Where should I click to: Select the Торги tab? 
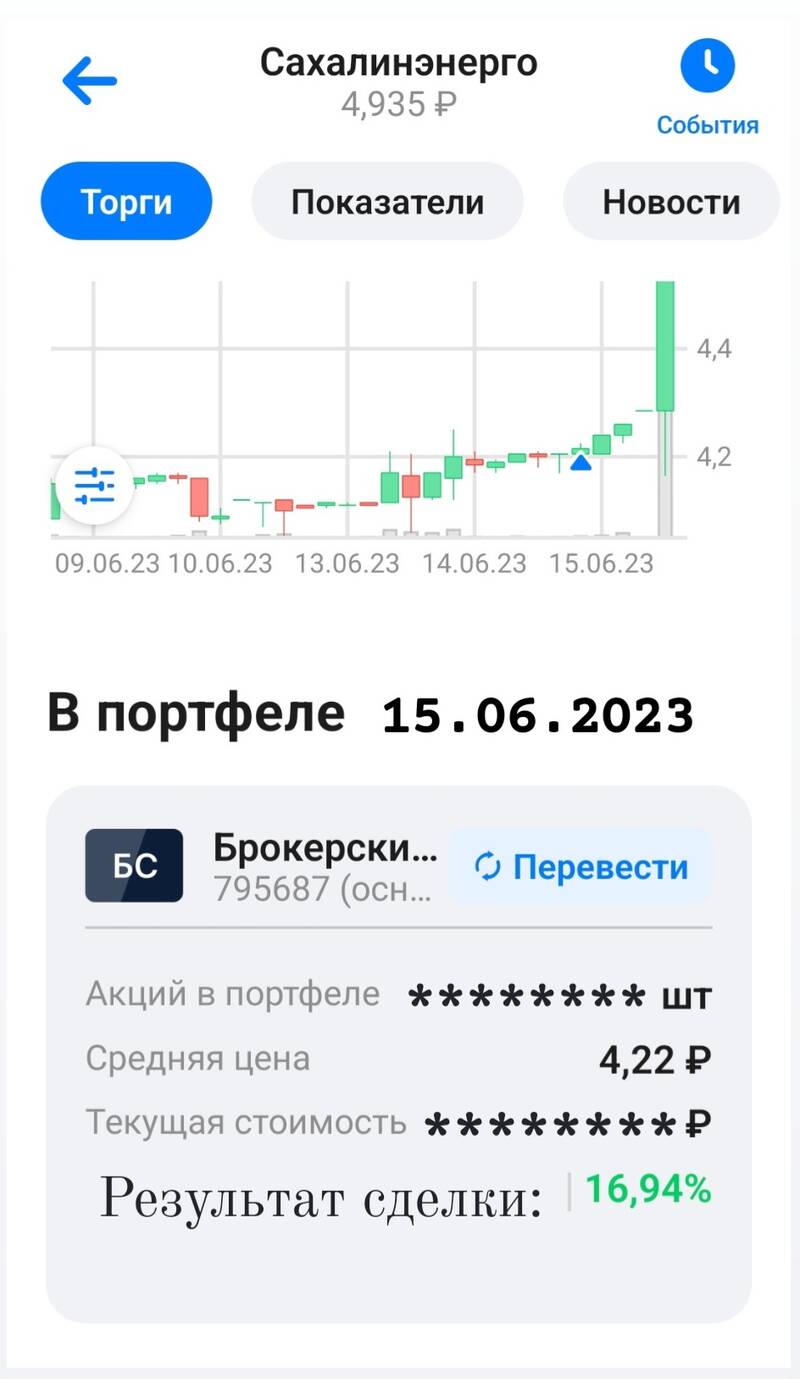pyautogui.click(x=126, y=202)
